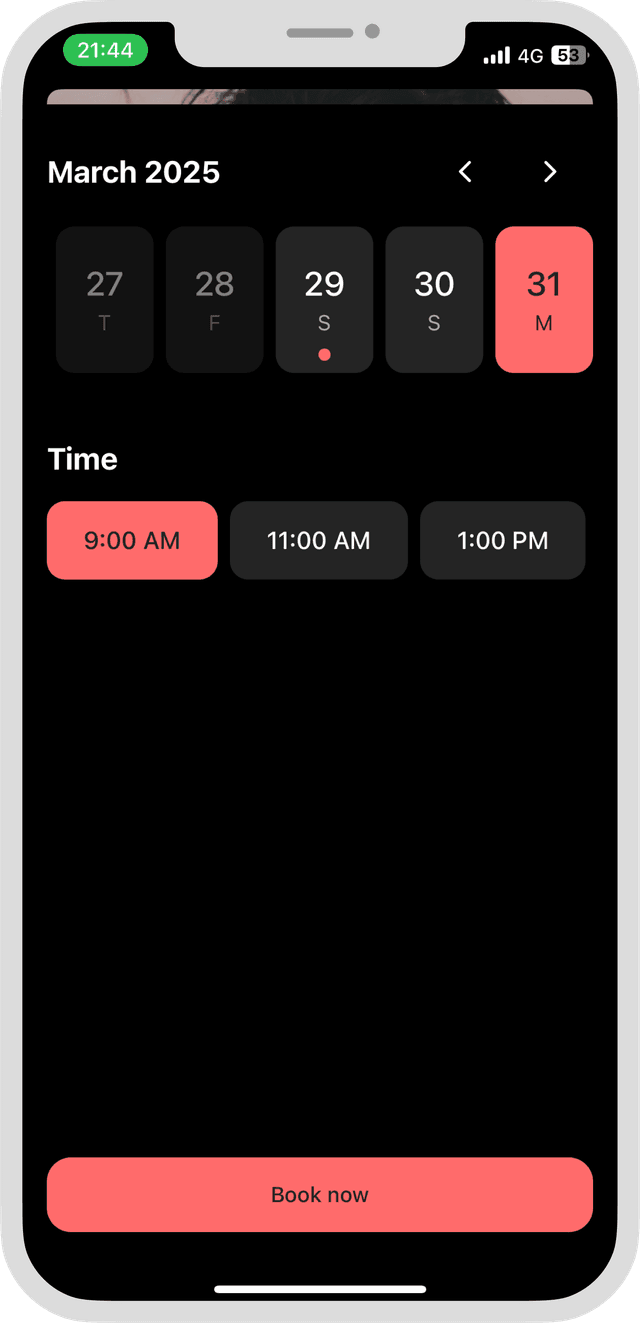The image size is (640, 1323).
Task: Select Monday the 31st
Action: 544,299
